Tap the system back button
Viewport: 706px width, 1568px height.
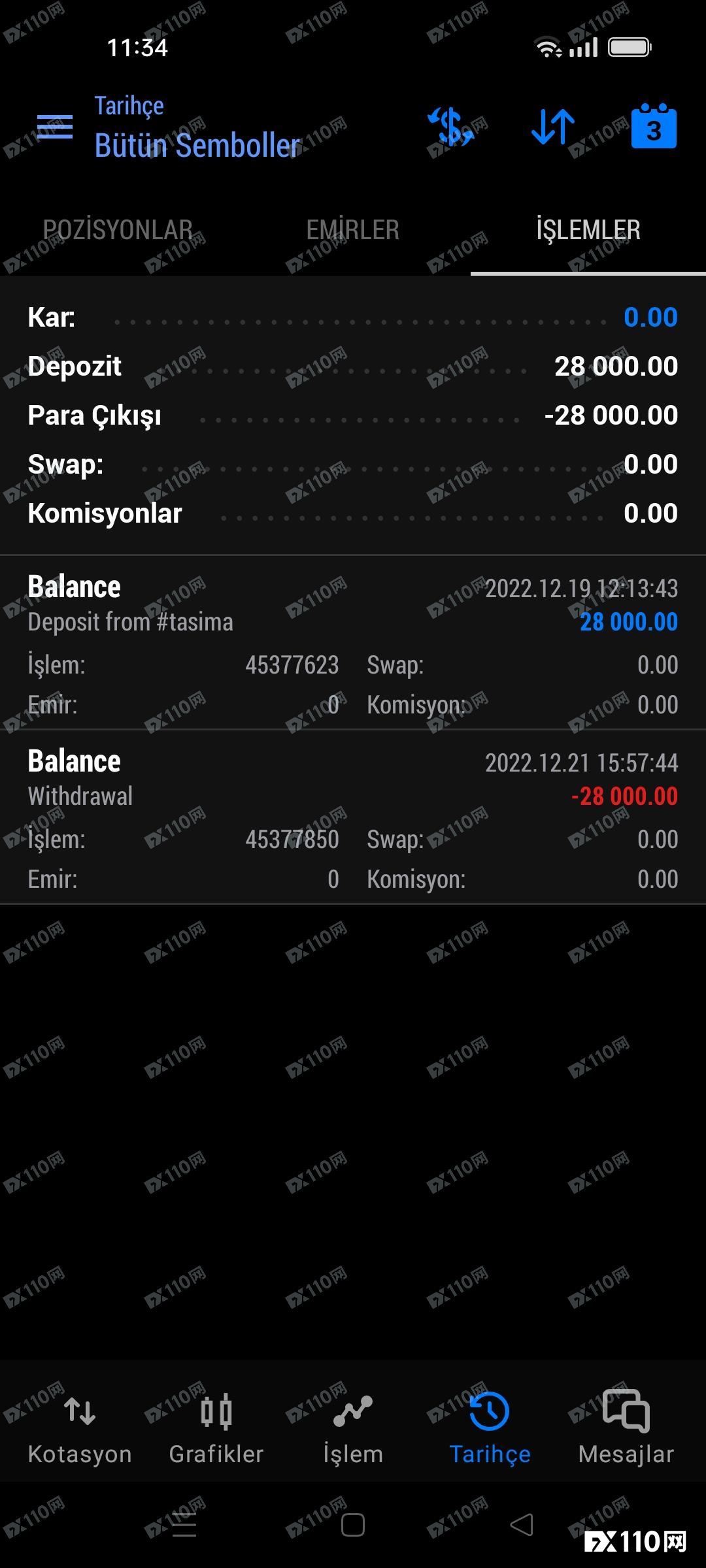coord(522,1526)
